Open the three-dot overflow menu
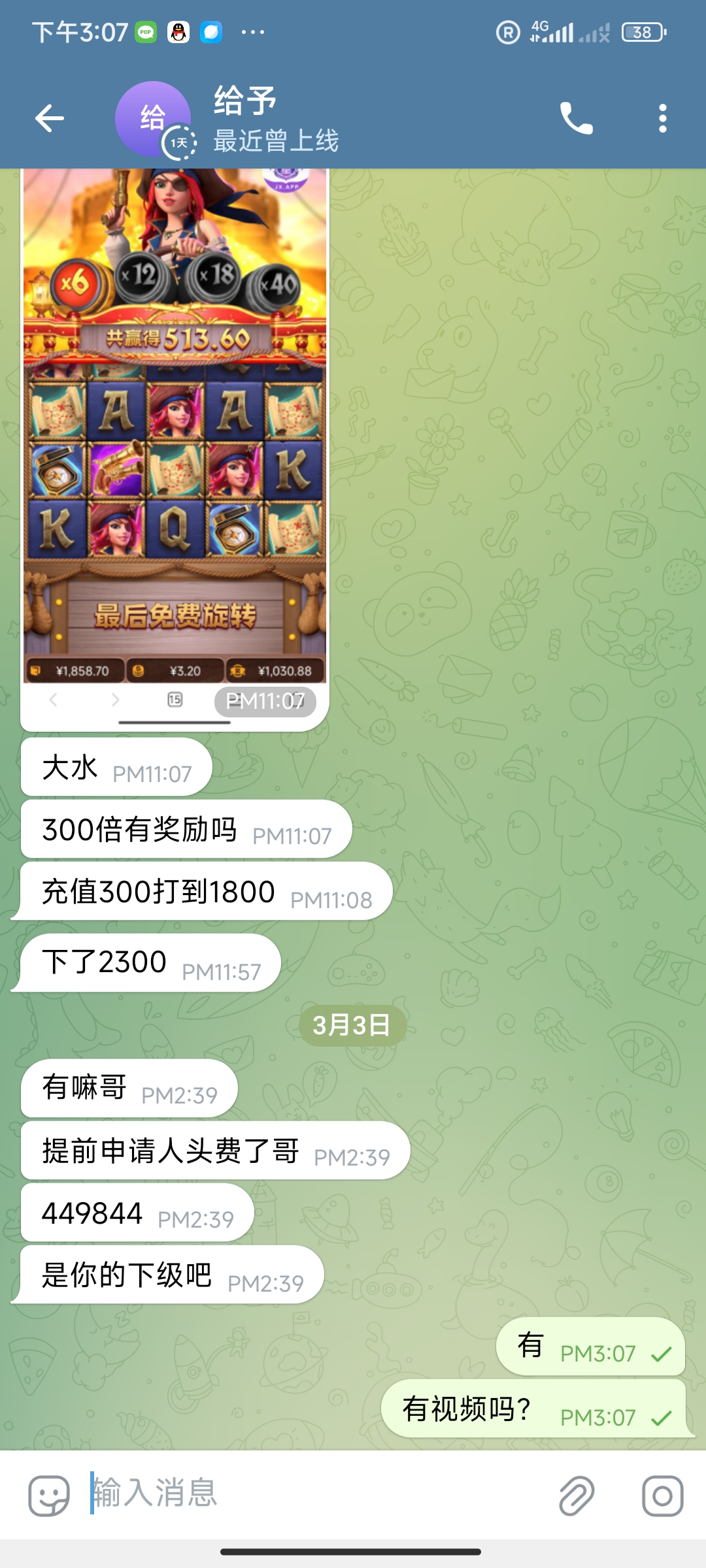Viewport: 706px width, 1568px height. (662, 118)
